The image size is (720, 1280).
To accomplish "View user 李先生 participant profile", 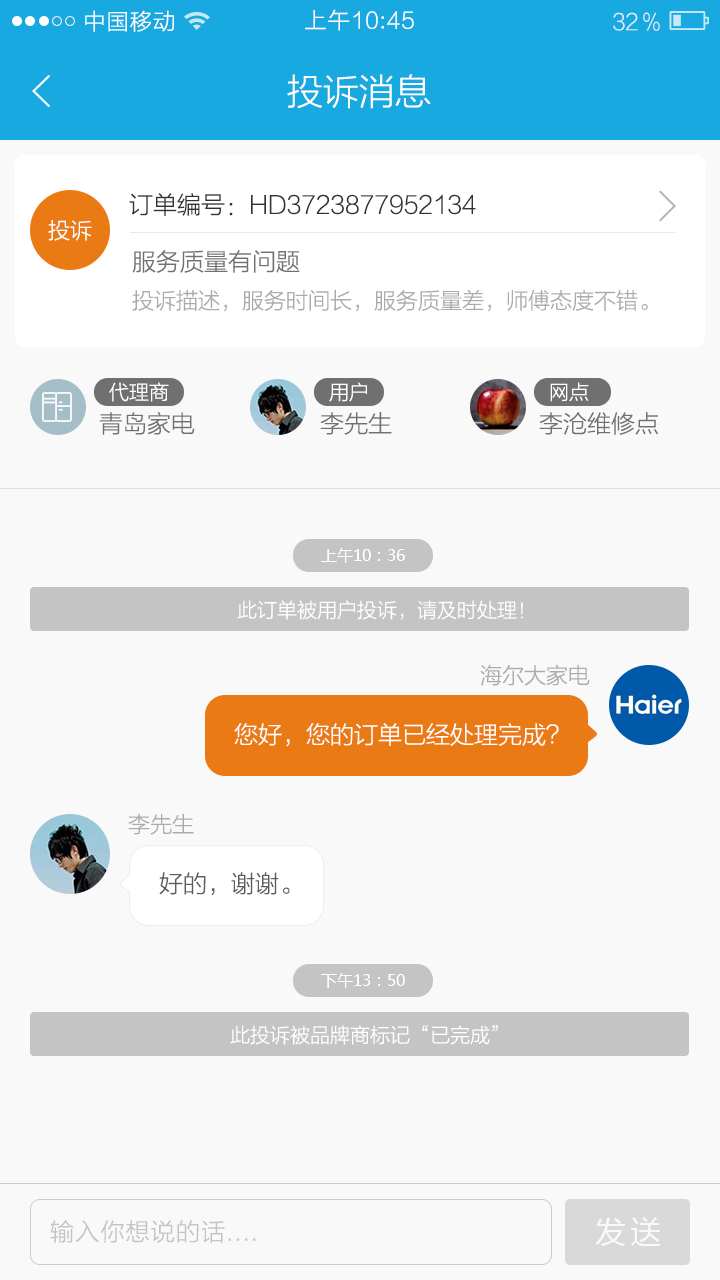I will pos(322,408).
